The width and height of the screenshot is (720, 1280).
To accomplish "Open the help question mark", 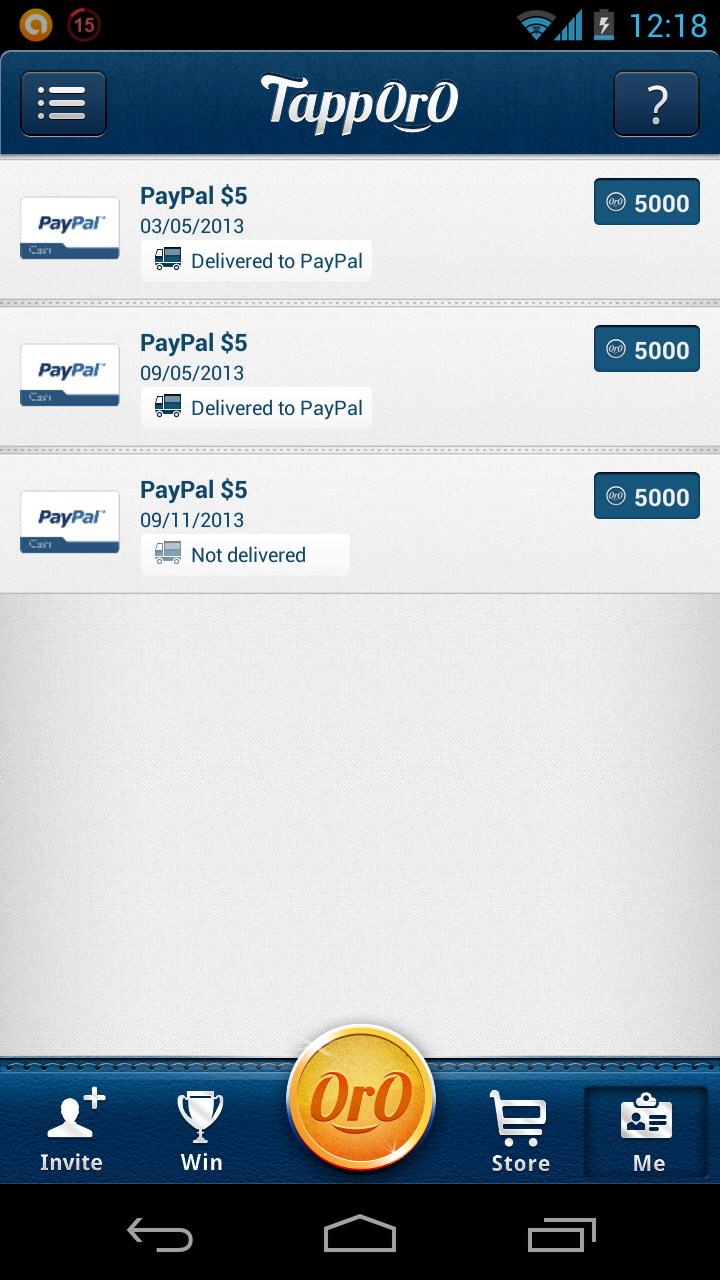I will click(656, 103).
